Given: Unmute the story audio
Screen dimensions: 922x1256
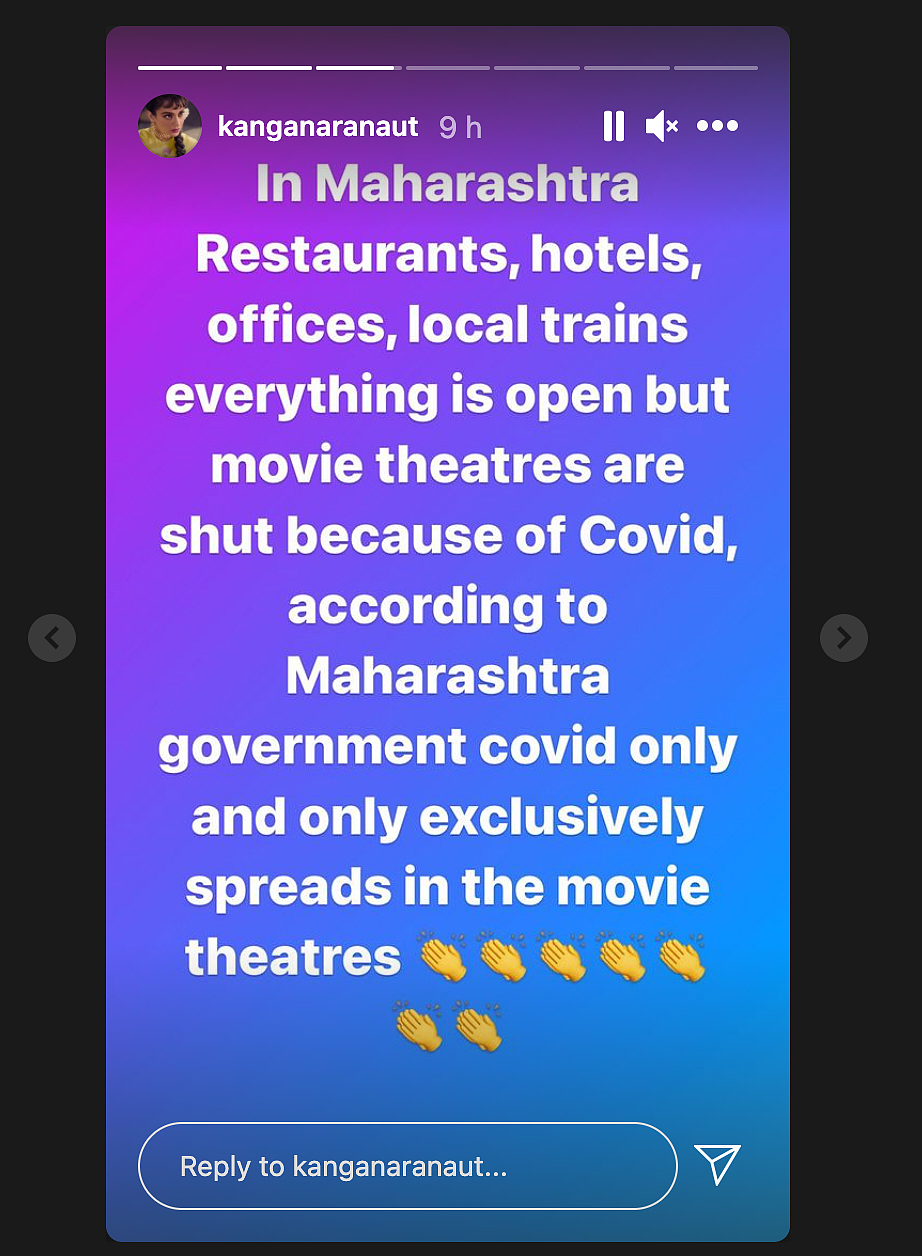Looking at the screenshot, I should (x=661, y=126).
